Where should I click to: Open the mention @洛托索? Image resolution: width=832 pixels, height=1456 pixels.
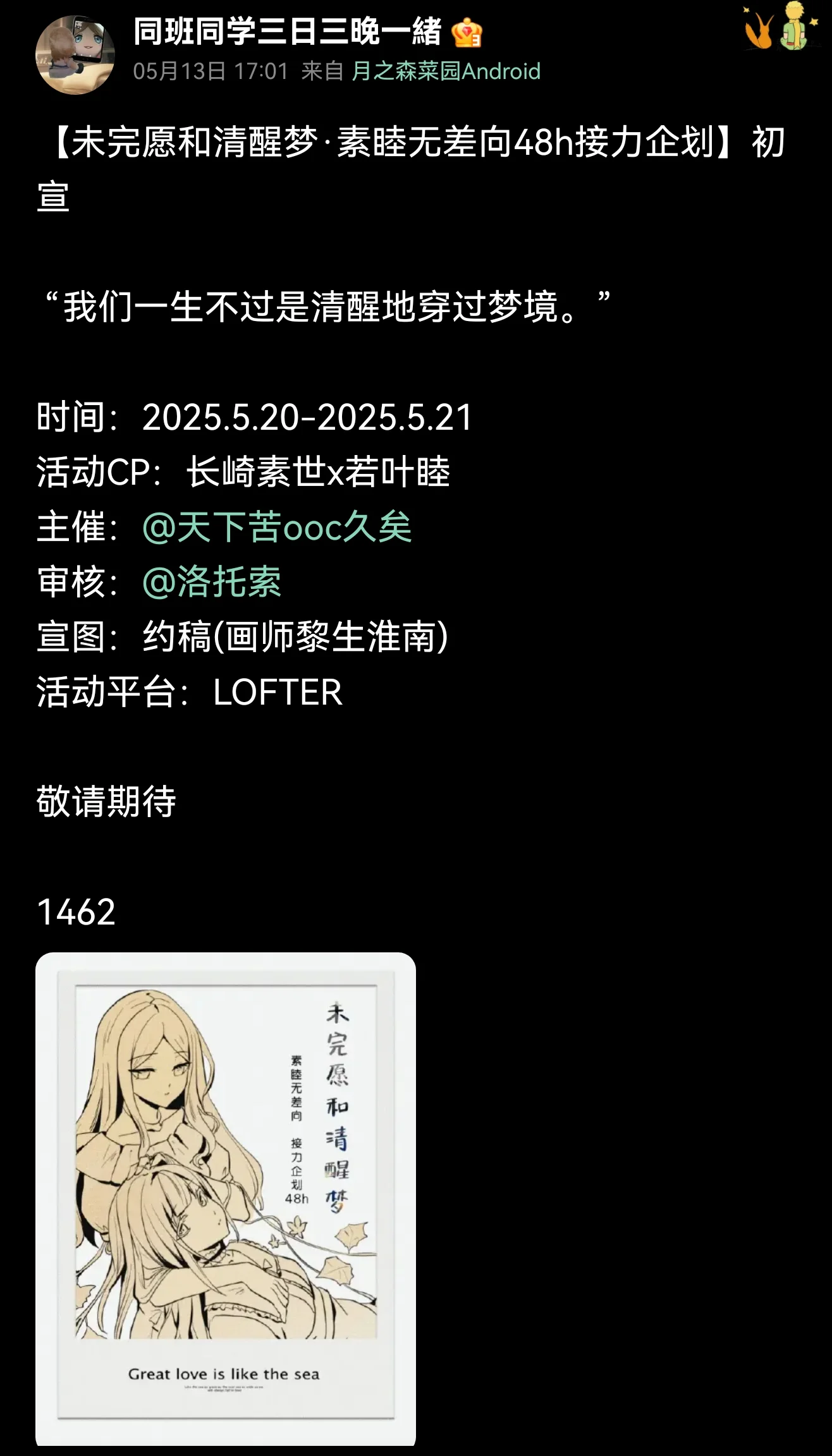212,582
